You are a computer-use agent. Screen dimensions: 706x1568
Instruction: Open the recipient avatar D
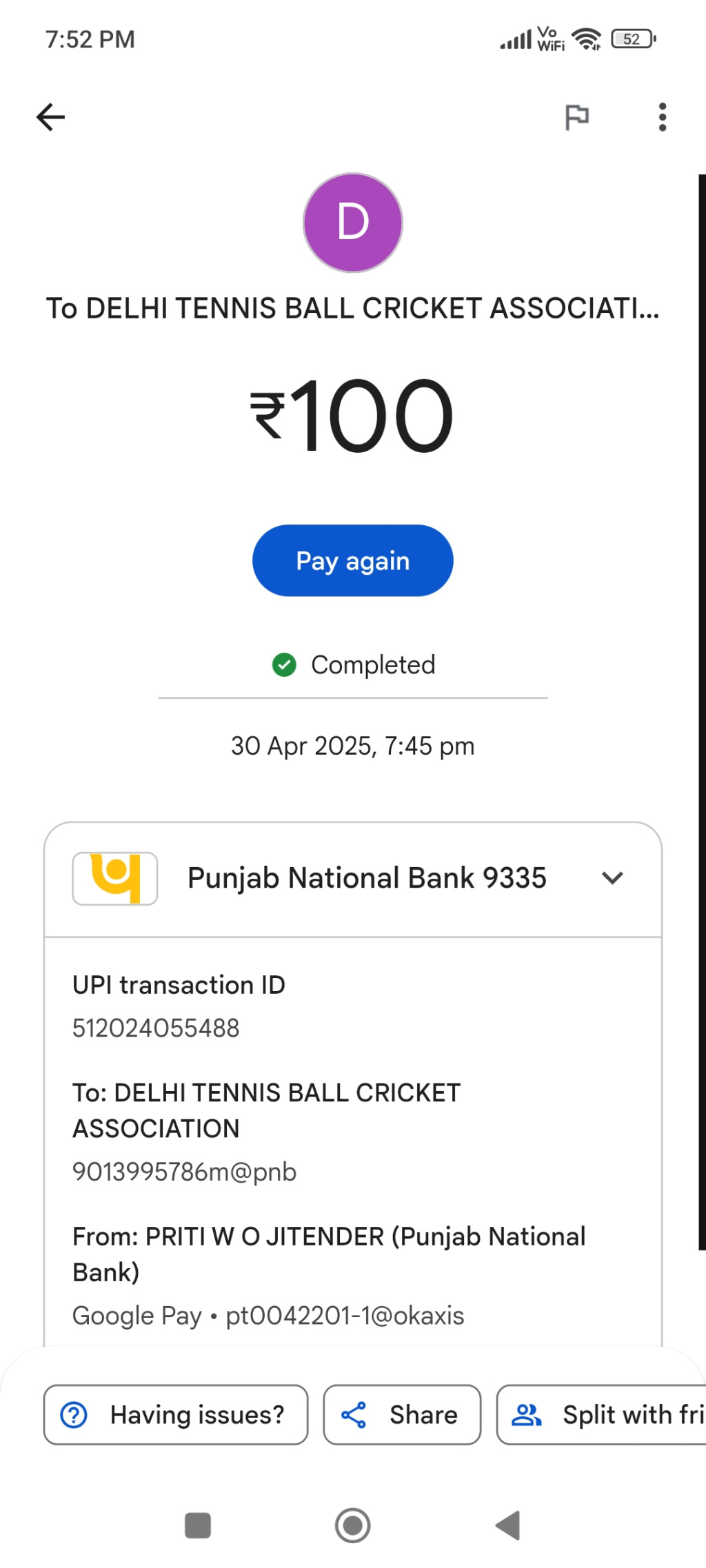(x=352, y=223)
